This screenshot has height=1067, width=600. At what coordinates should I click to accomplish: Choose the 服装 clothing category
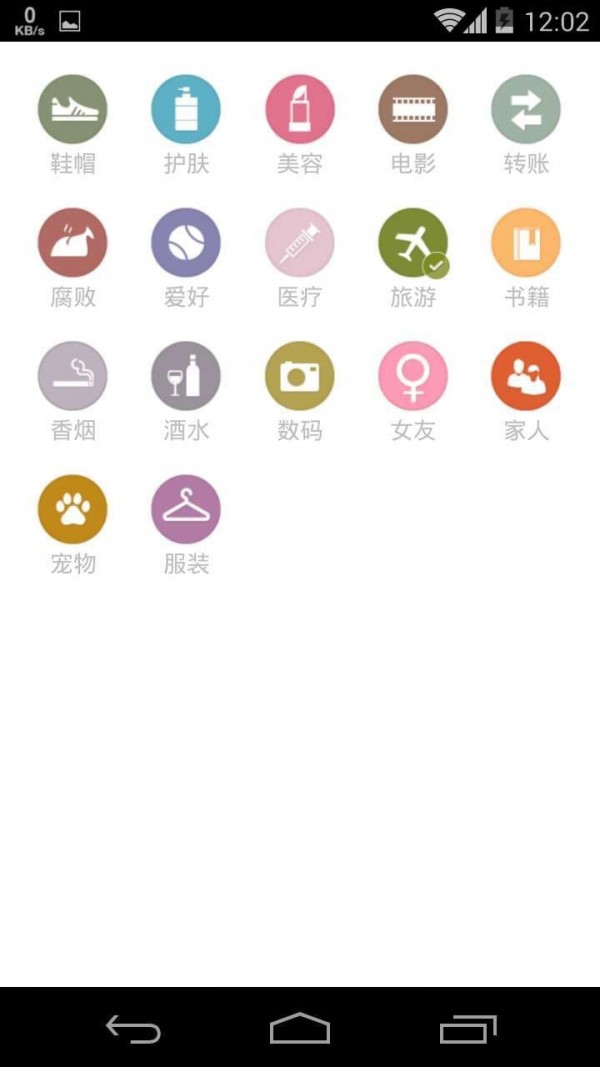[x=186, y=509]
